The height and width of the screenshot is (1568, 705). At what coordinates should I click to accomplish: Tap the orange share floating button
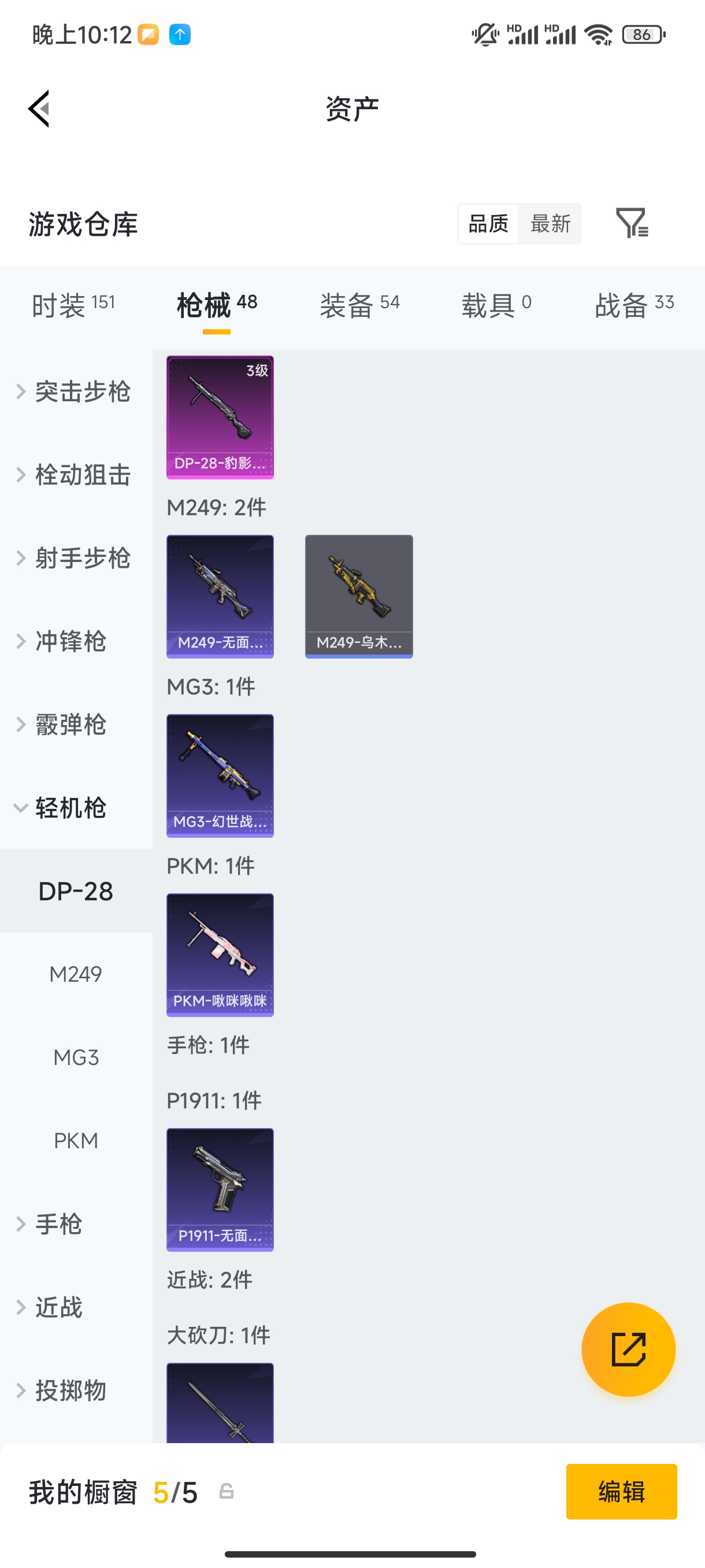628,1349
